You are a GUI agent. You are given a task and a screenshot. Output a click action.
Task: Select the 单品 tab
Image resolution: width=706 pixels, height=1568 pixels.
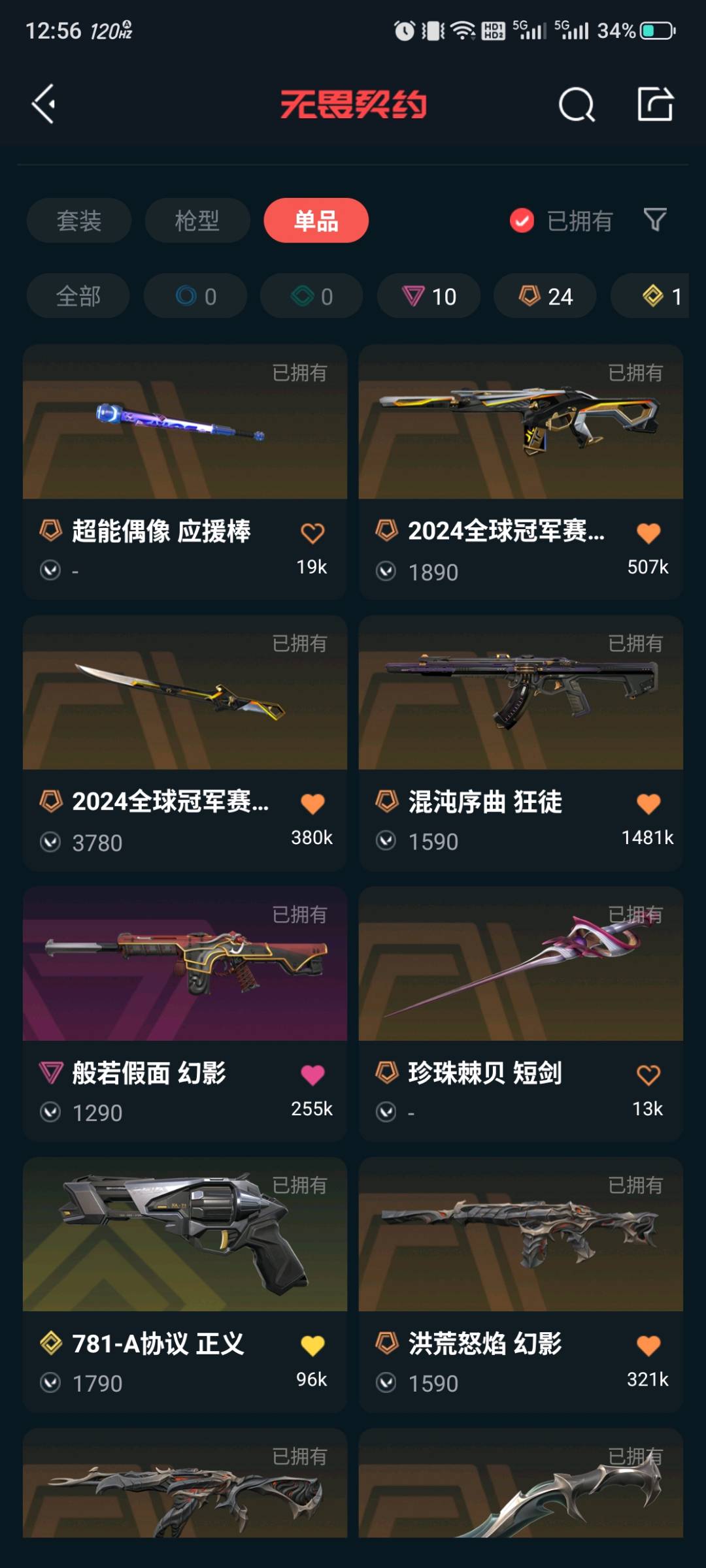(316, 221)
